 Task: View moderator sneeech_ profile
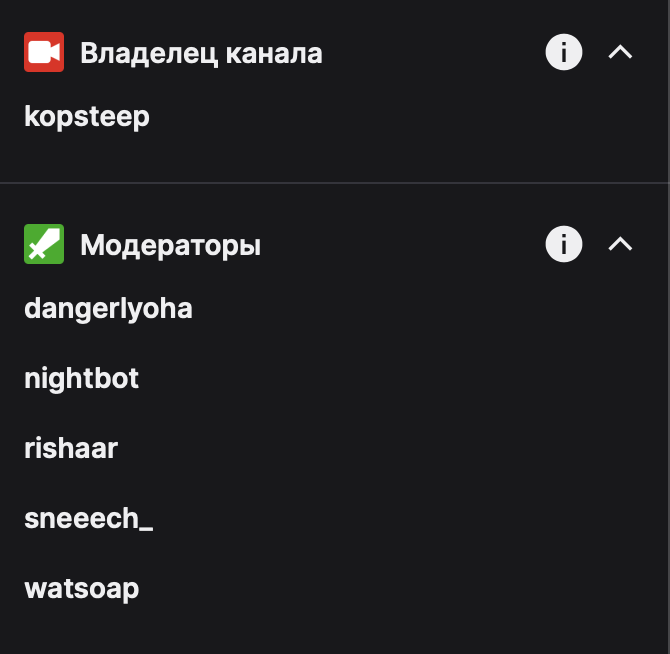point(88,519)
